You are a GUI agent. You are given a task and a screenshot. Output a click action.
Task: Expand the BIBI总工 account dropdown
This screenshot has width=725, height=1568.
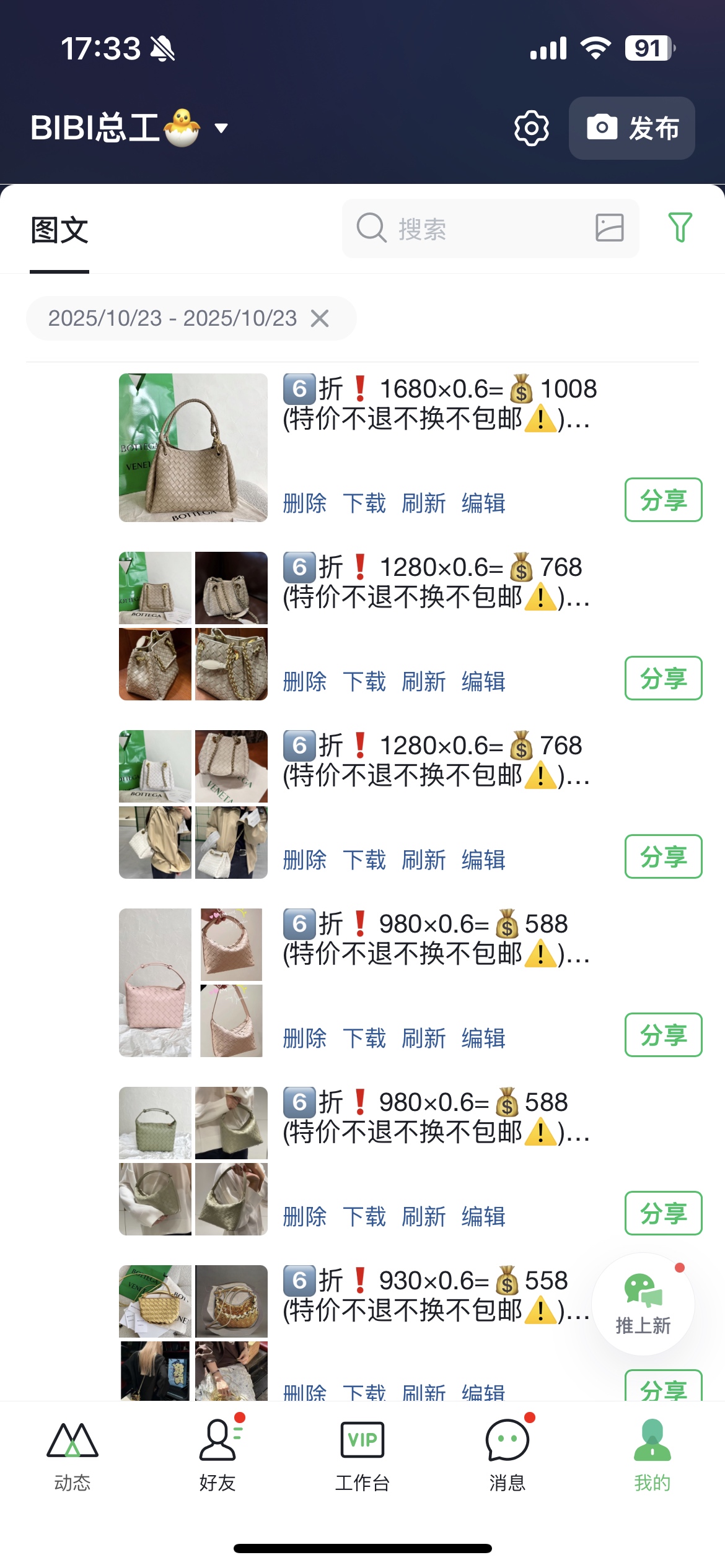tap(221, 128)
